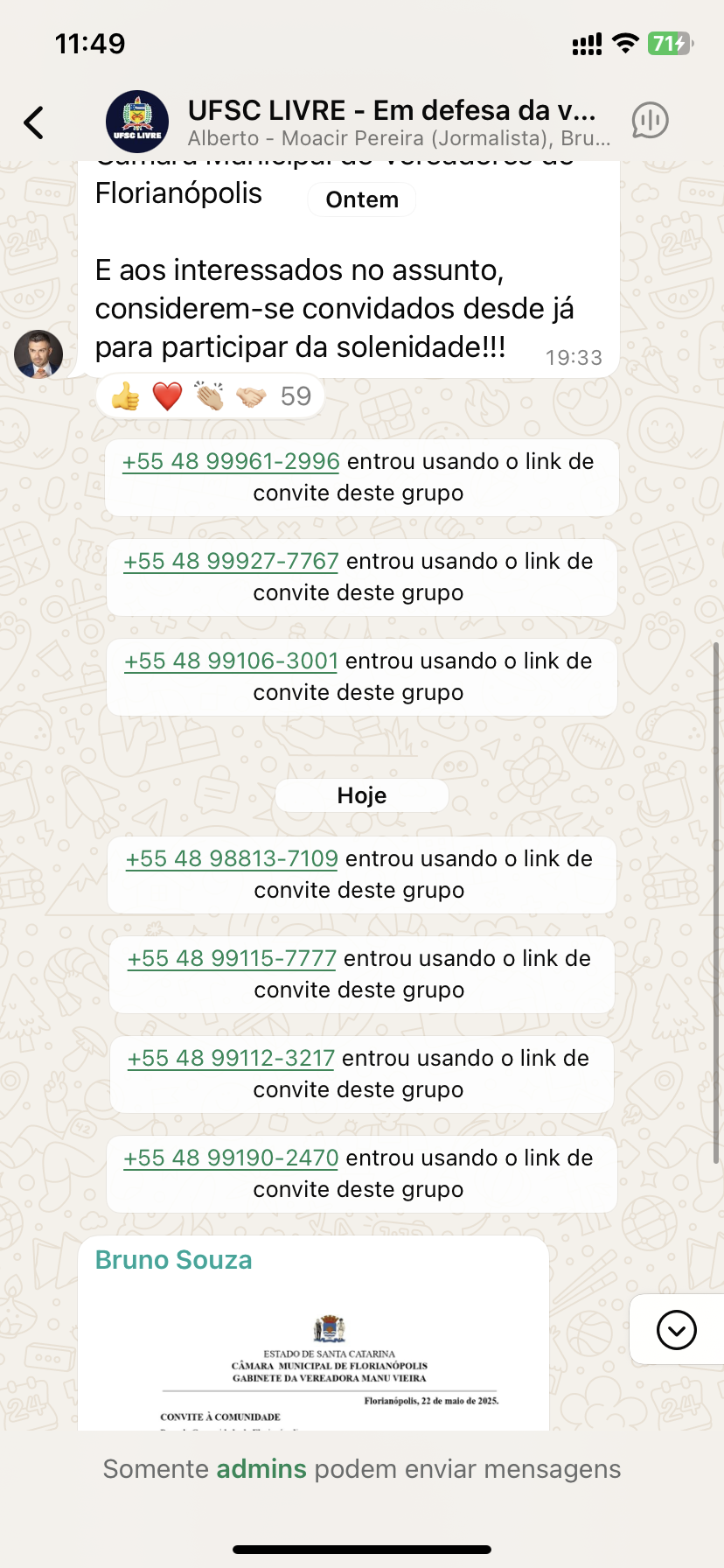Open phone number +55 48 99927-7767
This screenshot has height=1568, width=724.
click(231, 562)
